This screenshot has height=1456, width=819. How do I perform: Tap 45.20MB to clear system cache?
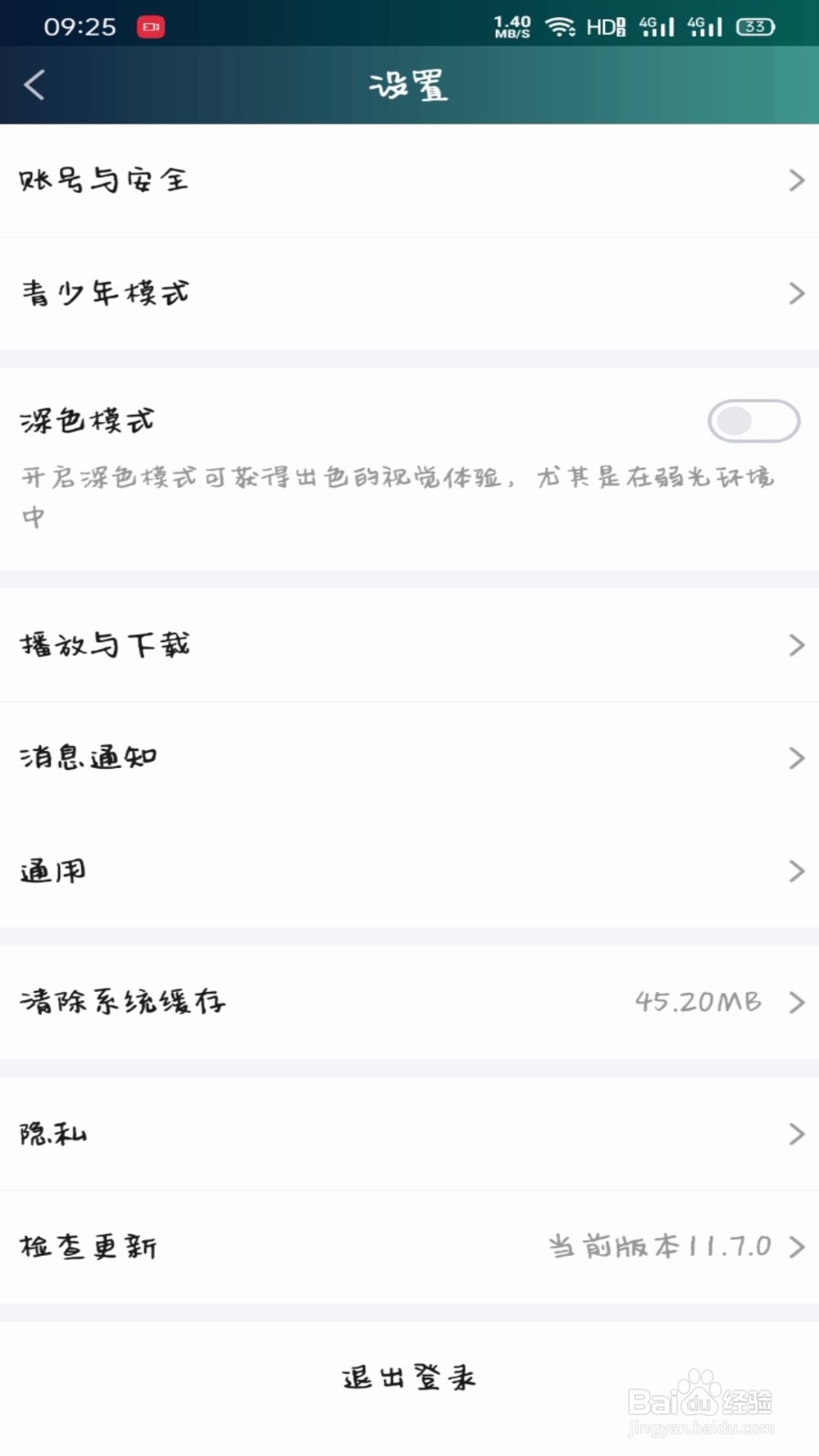click(699, 1001)
